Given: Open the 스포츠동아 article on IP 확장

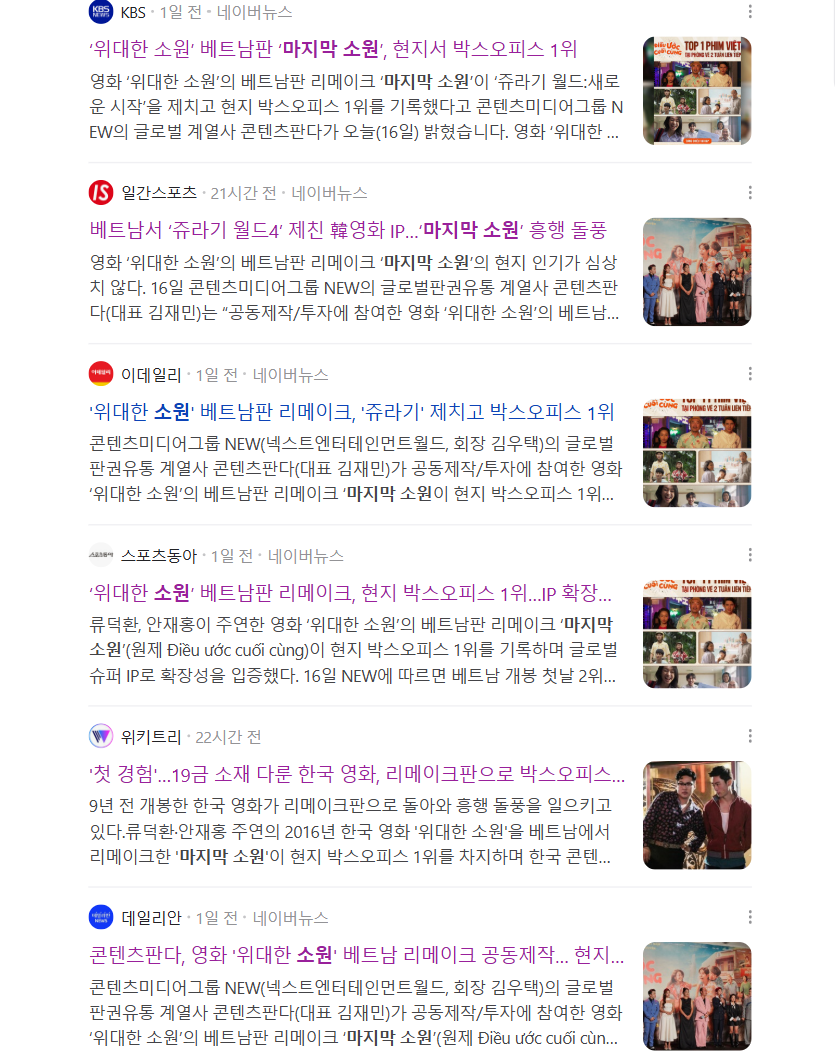Looking at the screenshot, I should [350, 593].
